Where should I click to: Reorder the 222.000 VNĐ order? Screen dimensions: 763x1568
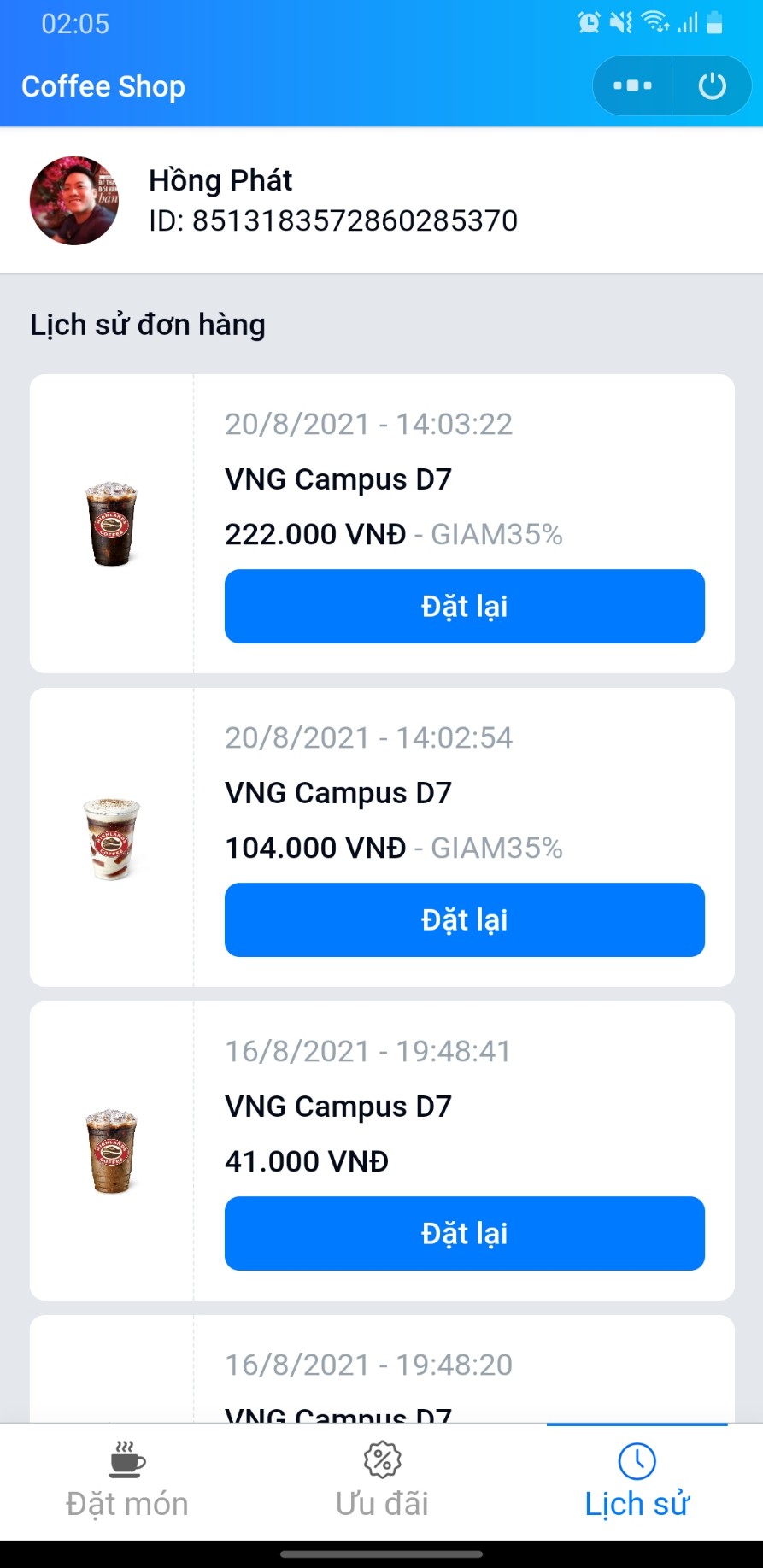pos(464,606)
